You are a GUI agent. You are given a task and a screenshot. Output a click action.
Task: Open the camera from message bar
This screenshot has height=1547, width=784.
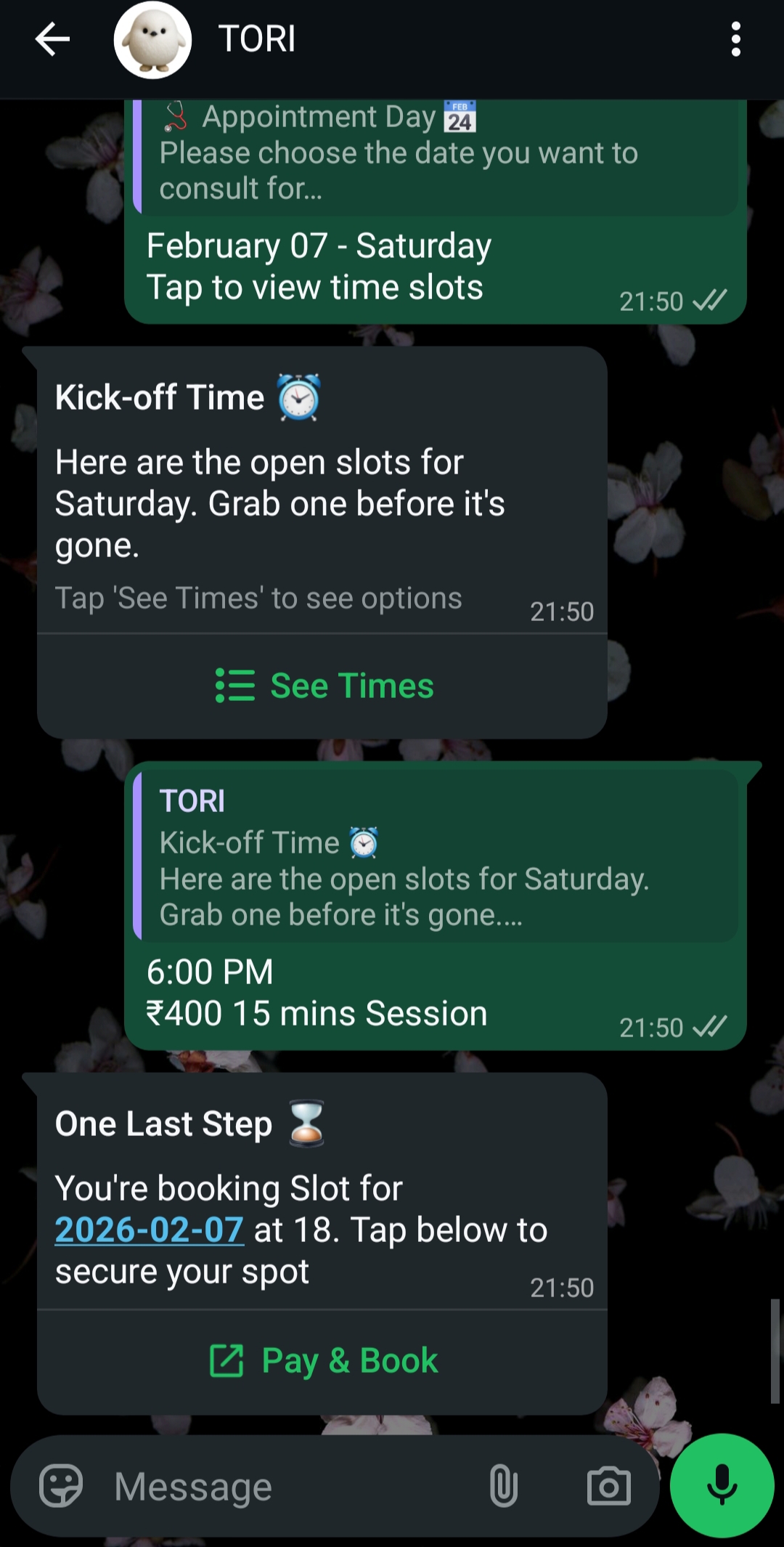tap(608, 1486)
